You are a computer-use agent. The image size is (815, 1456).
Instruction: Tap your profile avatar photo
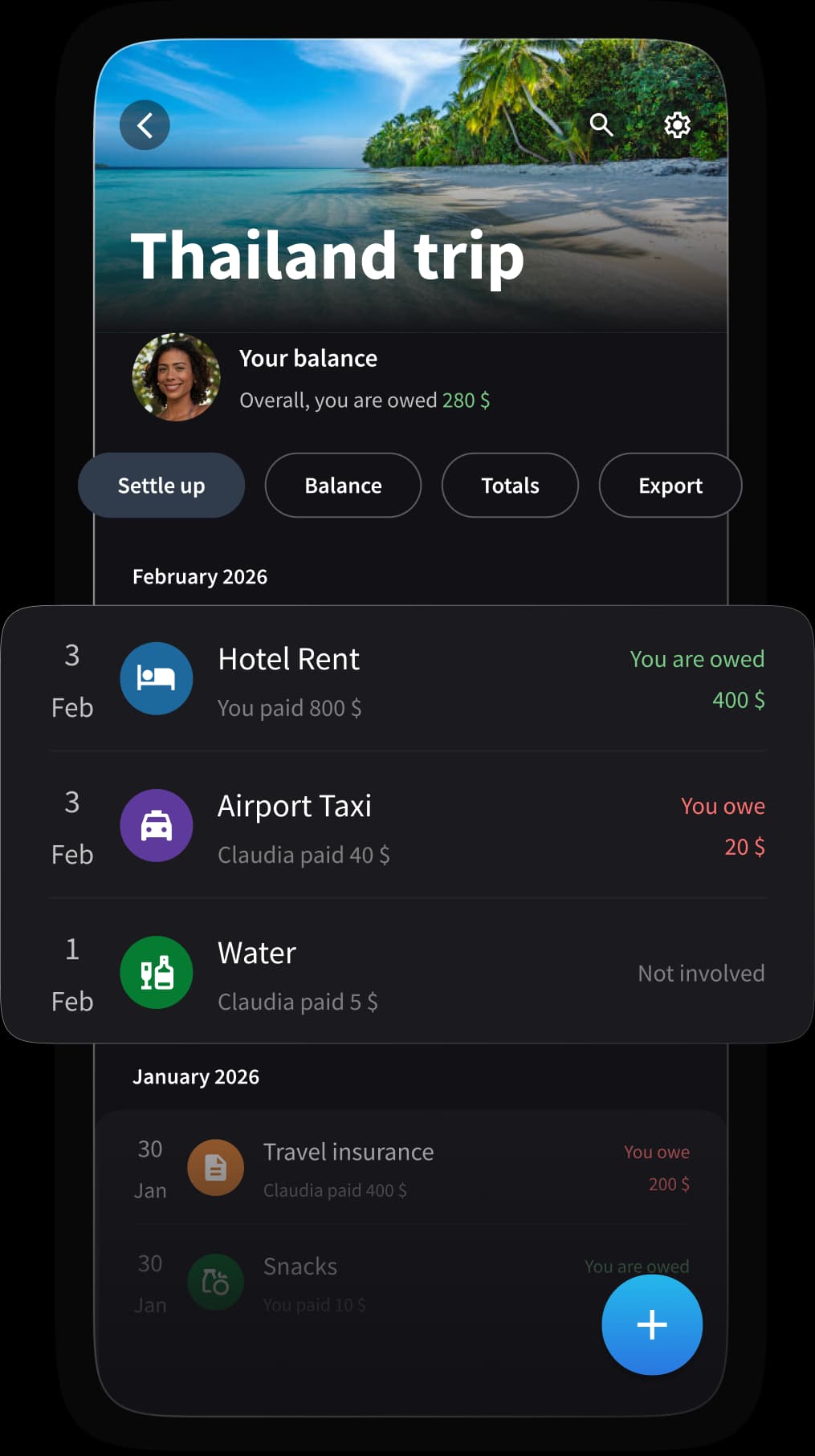176,376
